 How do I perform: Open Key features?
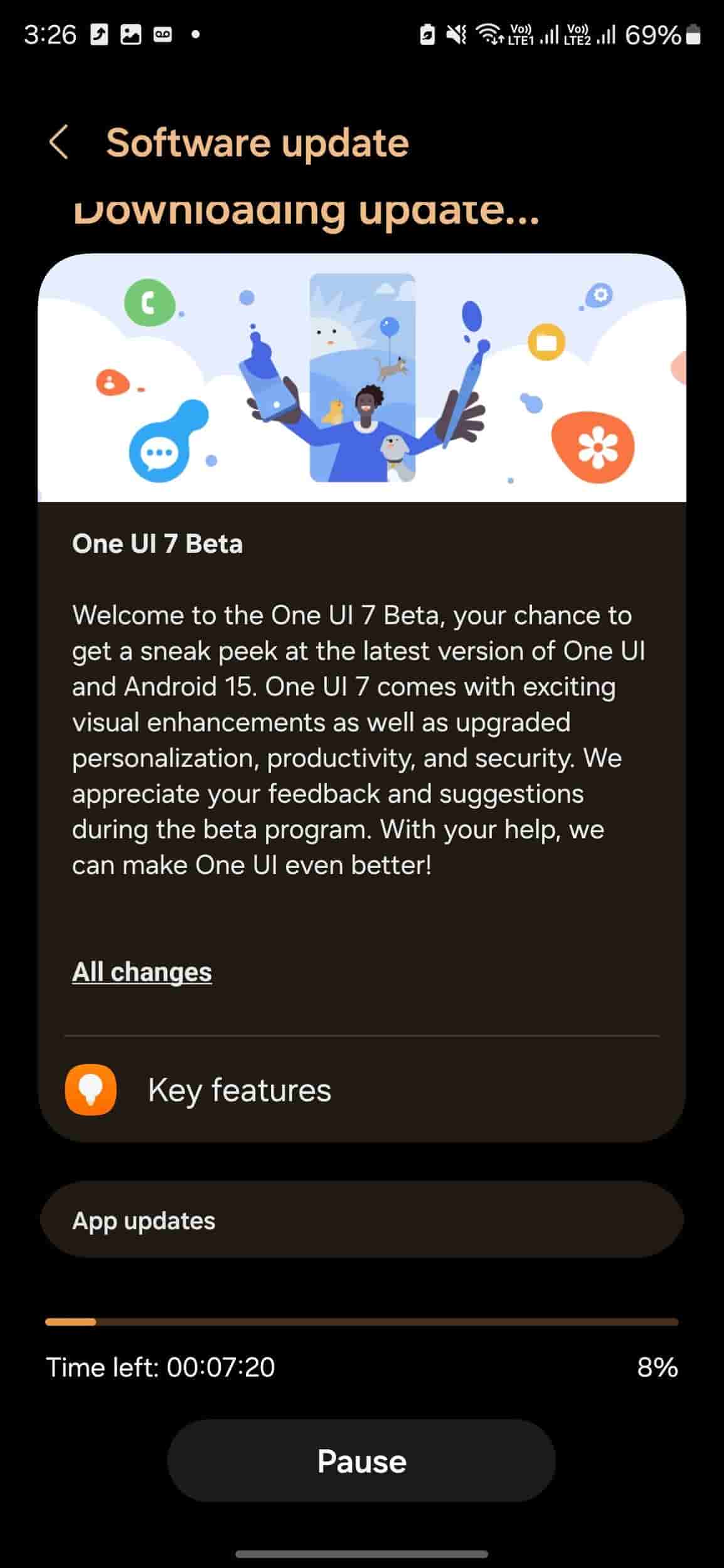(x=239, y=1089)
